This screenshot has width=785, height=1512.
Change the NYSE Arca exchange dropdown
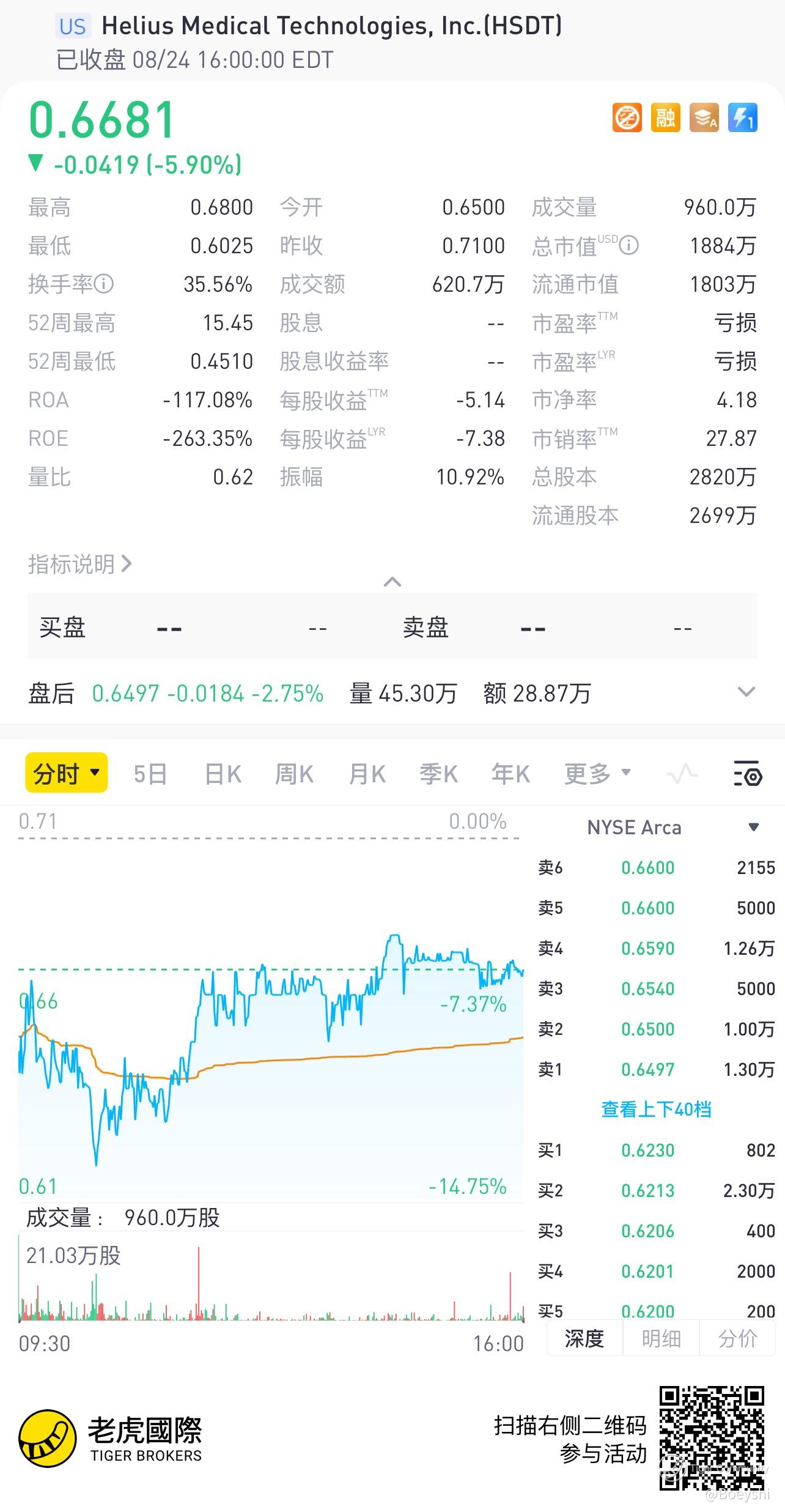753,828
